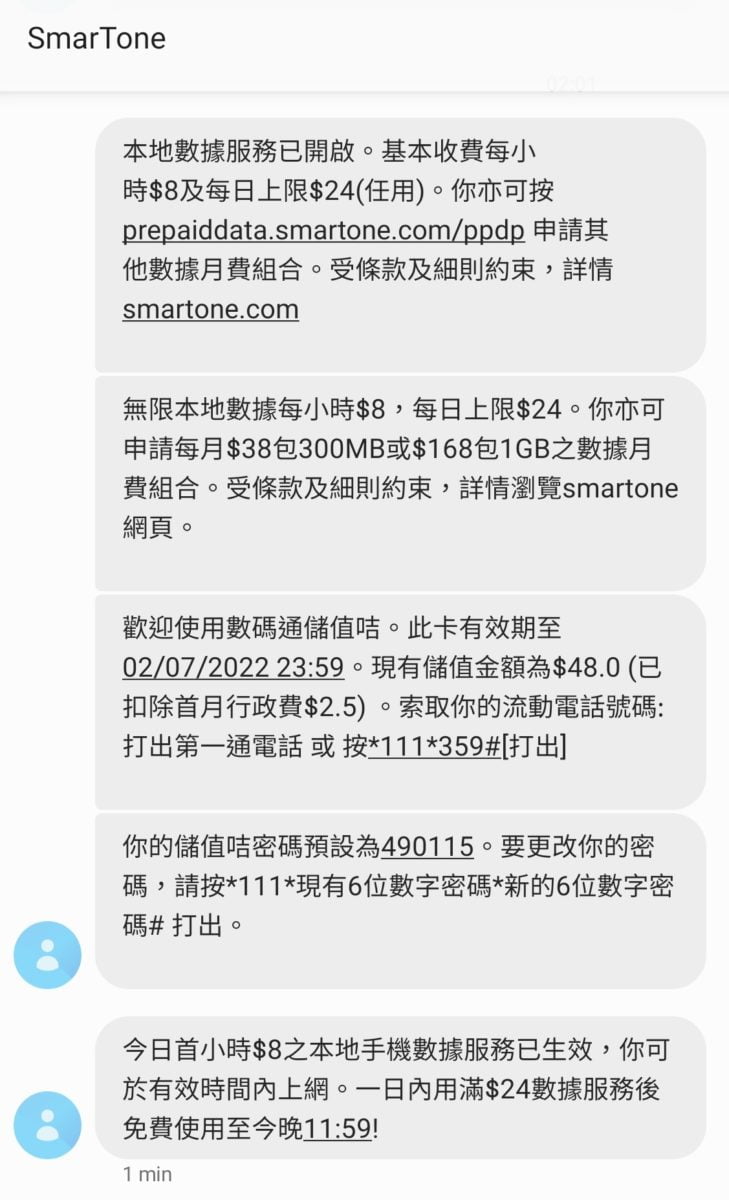Open the smartone.com link

pos(210,309)
